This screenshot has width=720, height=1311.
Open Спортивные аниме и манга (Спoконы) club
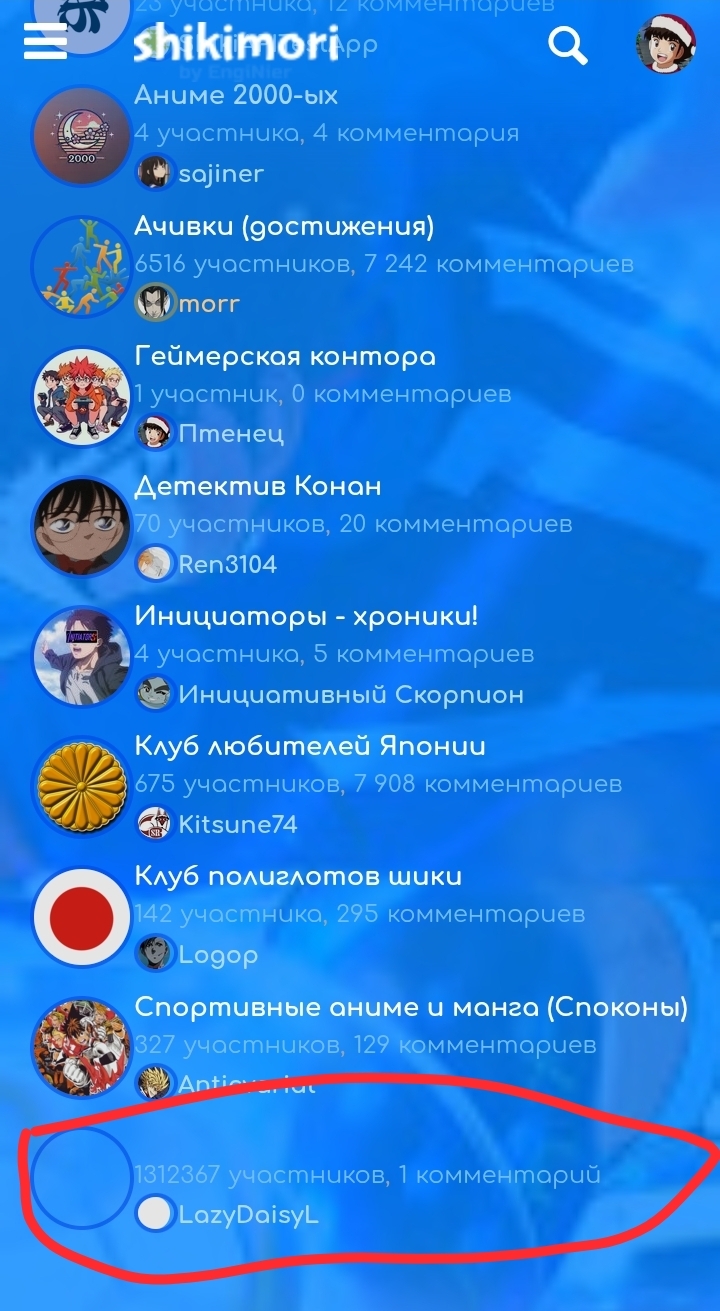pyautogui.click(x=411, y=1007)
